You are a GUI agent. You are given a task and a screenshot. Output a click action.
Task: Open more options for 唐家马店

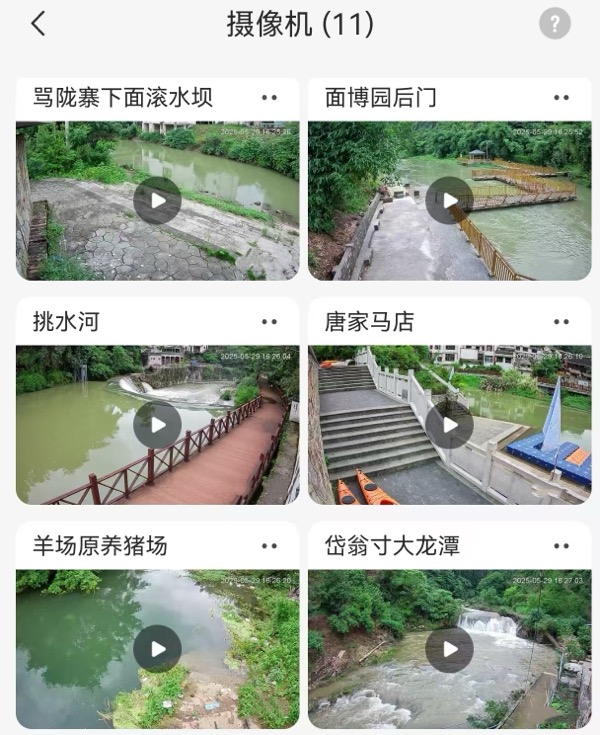pyautogui.click(x=561, y=322)
